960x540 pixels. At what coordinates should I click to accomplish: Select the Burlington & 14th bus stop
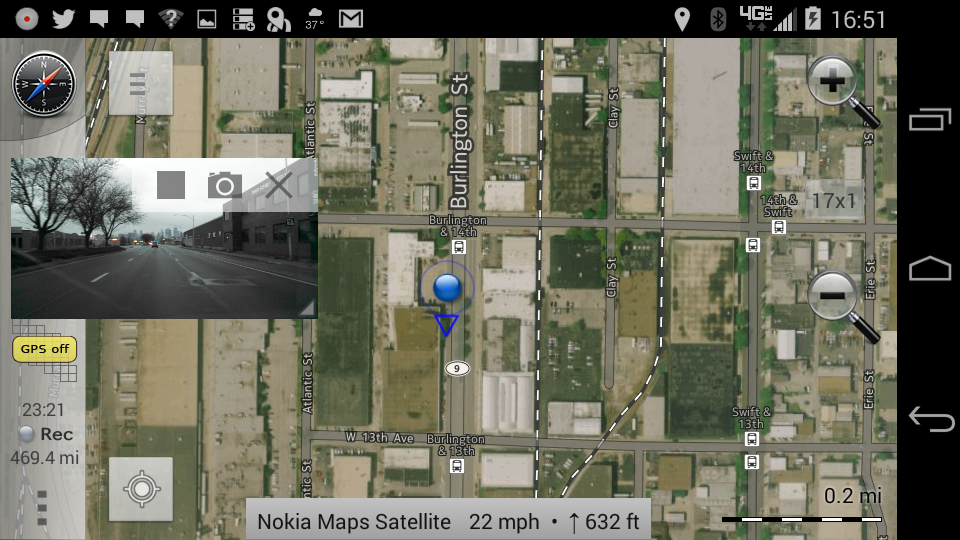tap(458, 246)
